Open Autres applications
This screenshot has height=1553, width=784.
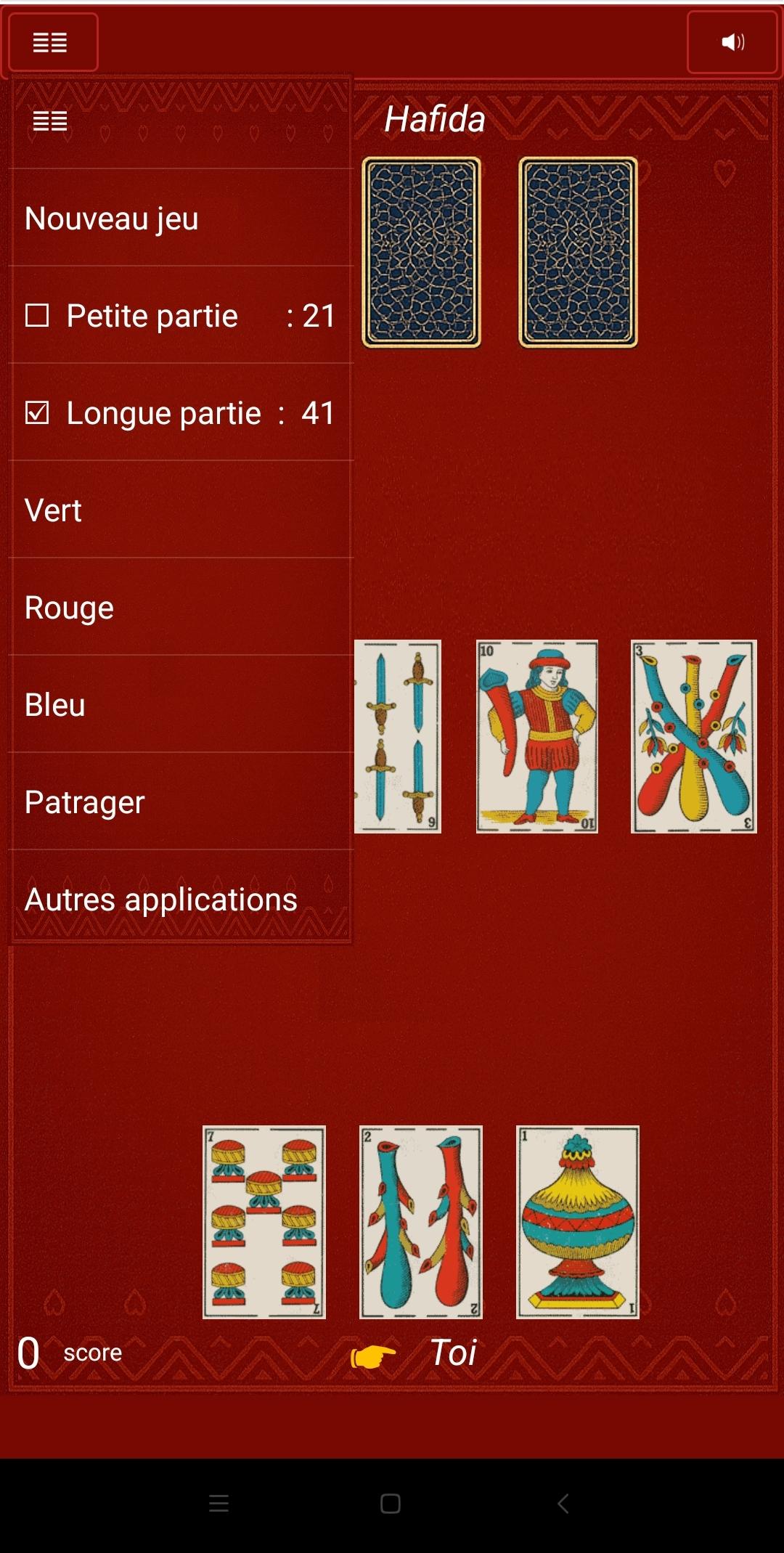coord(161,900)
